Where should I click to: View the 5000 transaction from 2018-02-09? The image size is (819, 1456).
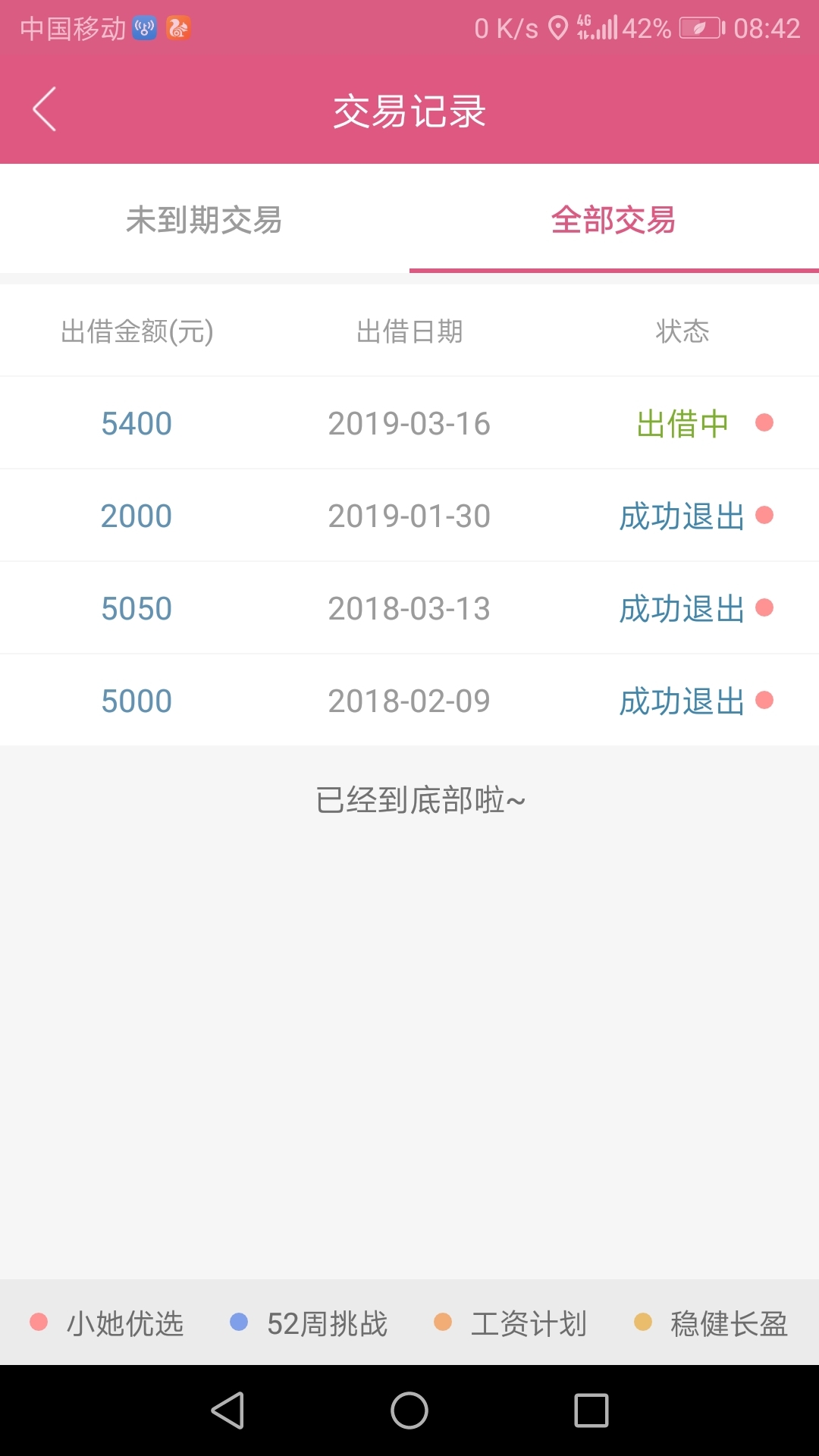pyautogui.click(x=409, y=701)
